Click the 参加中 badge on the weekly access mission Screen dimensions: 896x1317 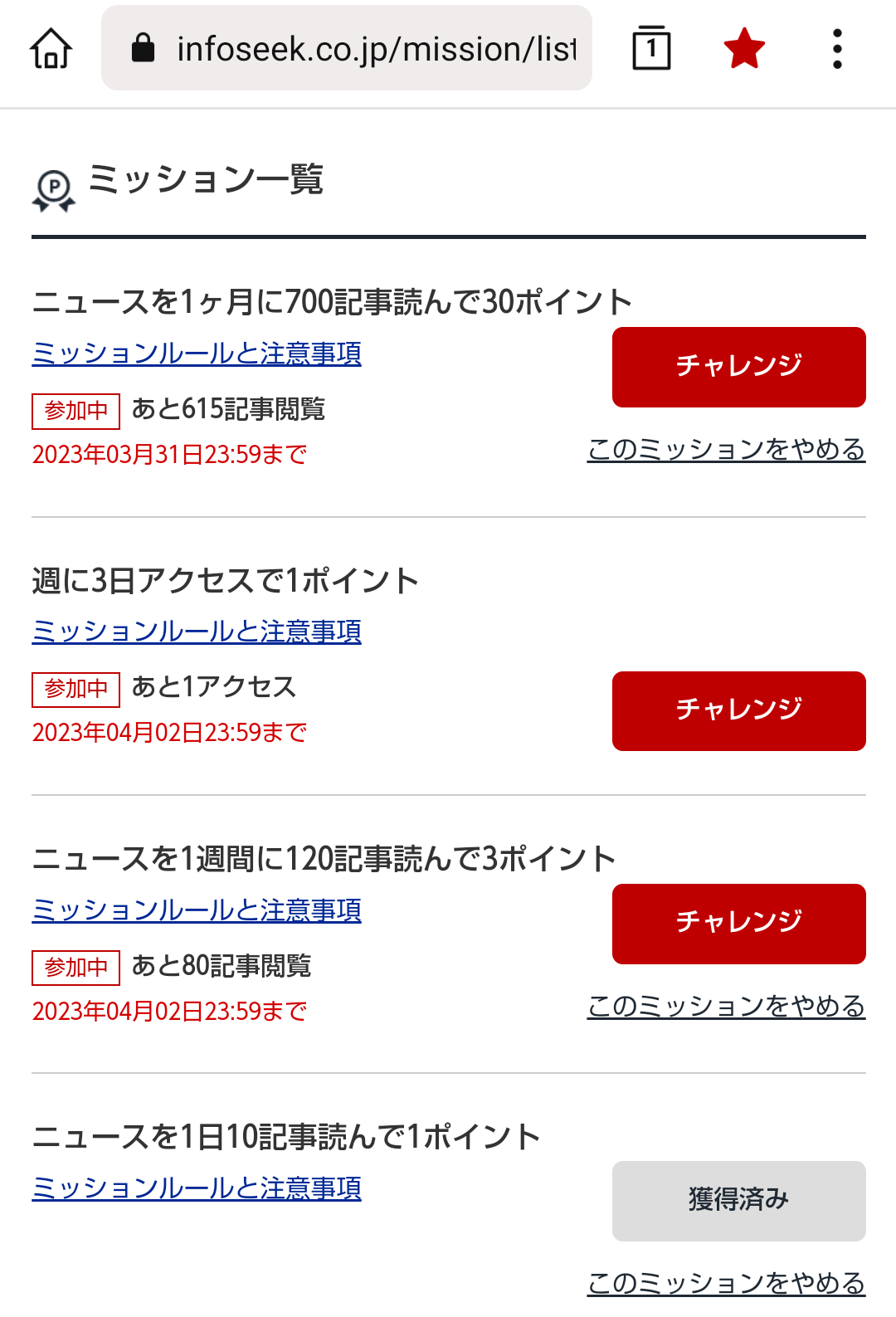click(75, 687)
